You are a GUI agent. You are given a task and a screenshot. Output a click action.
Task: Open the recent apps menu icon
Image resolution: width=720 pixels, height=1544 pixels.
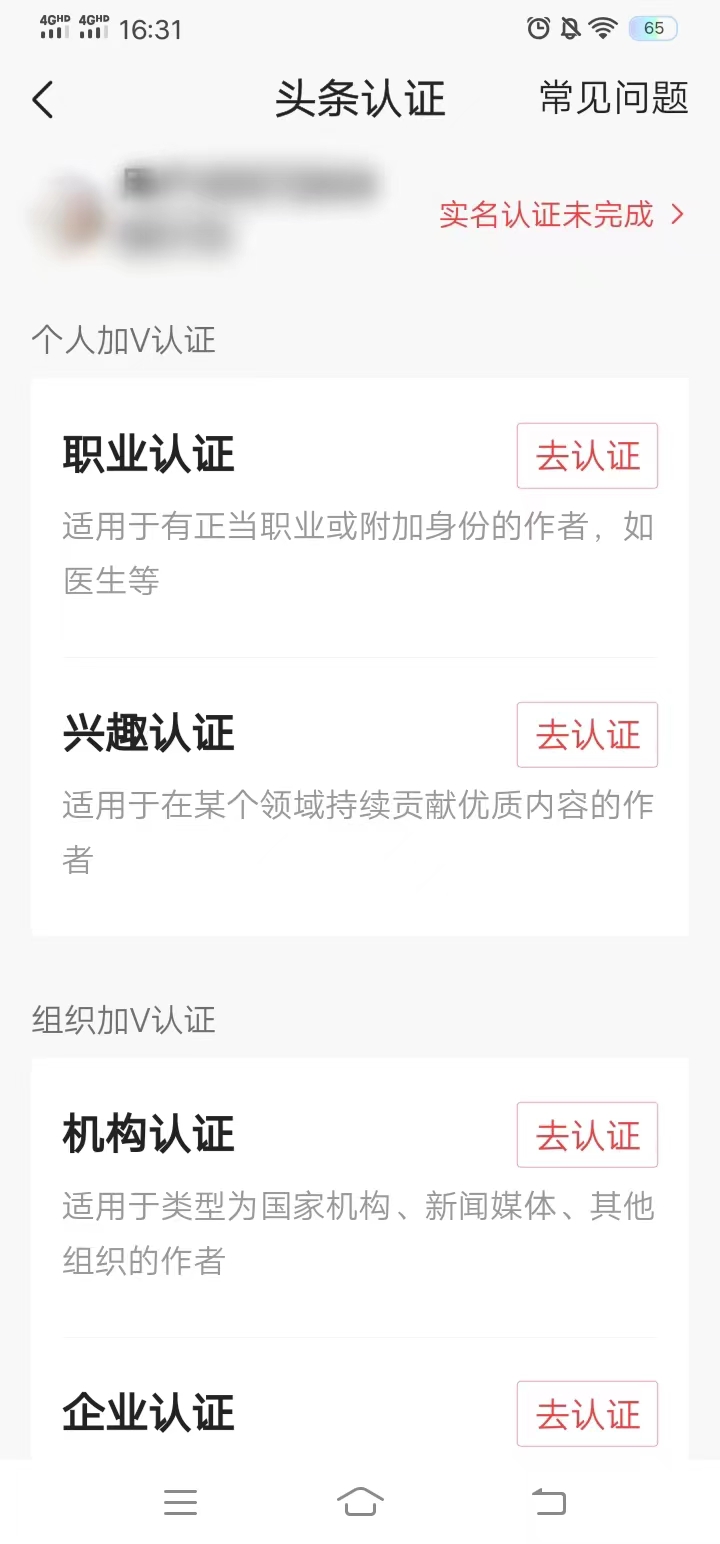tap(180, 1501)
